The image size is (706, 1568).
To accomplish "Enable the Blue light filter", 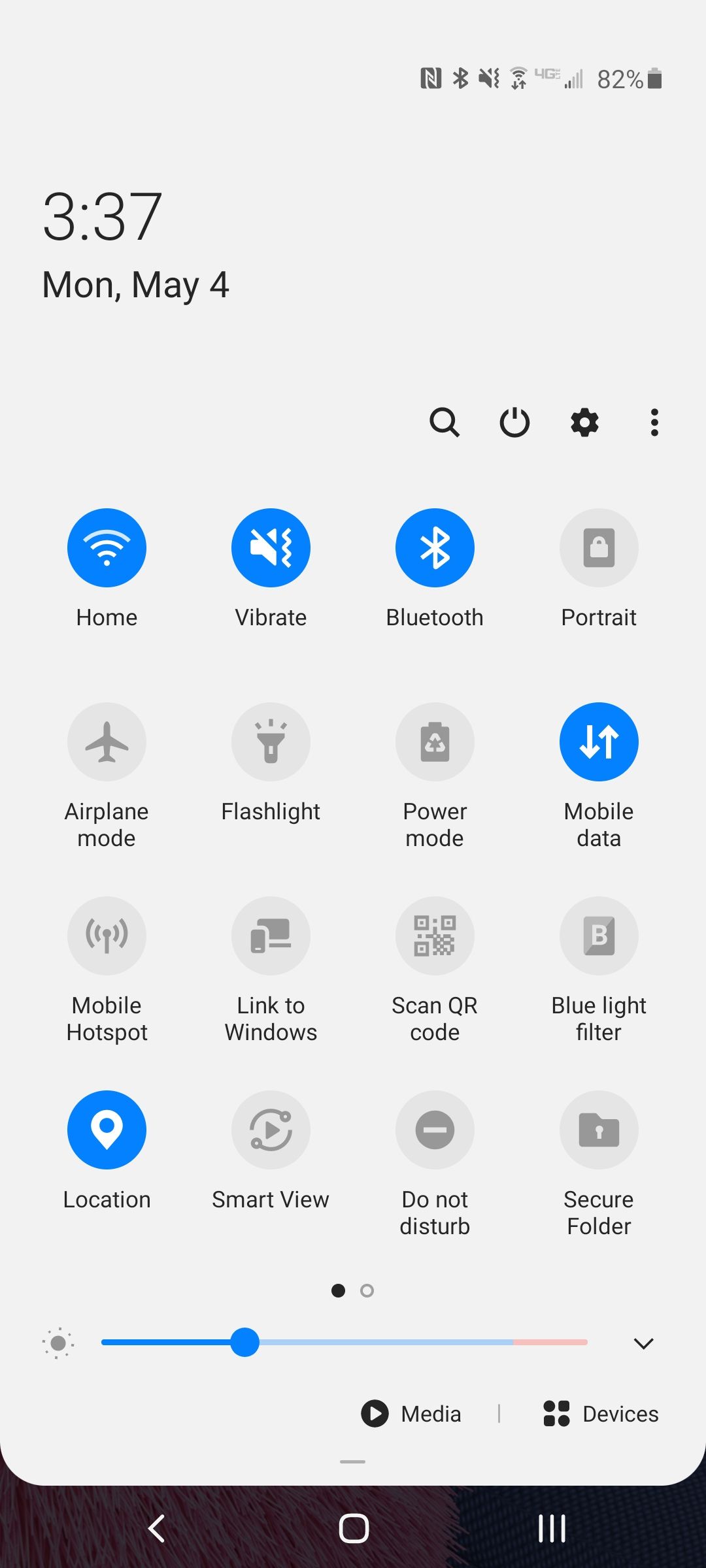I will 599,936.
